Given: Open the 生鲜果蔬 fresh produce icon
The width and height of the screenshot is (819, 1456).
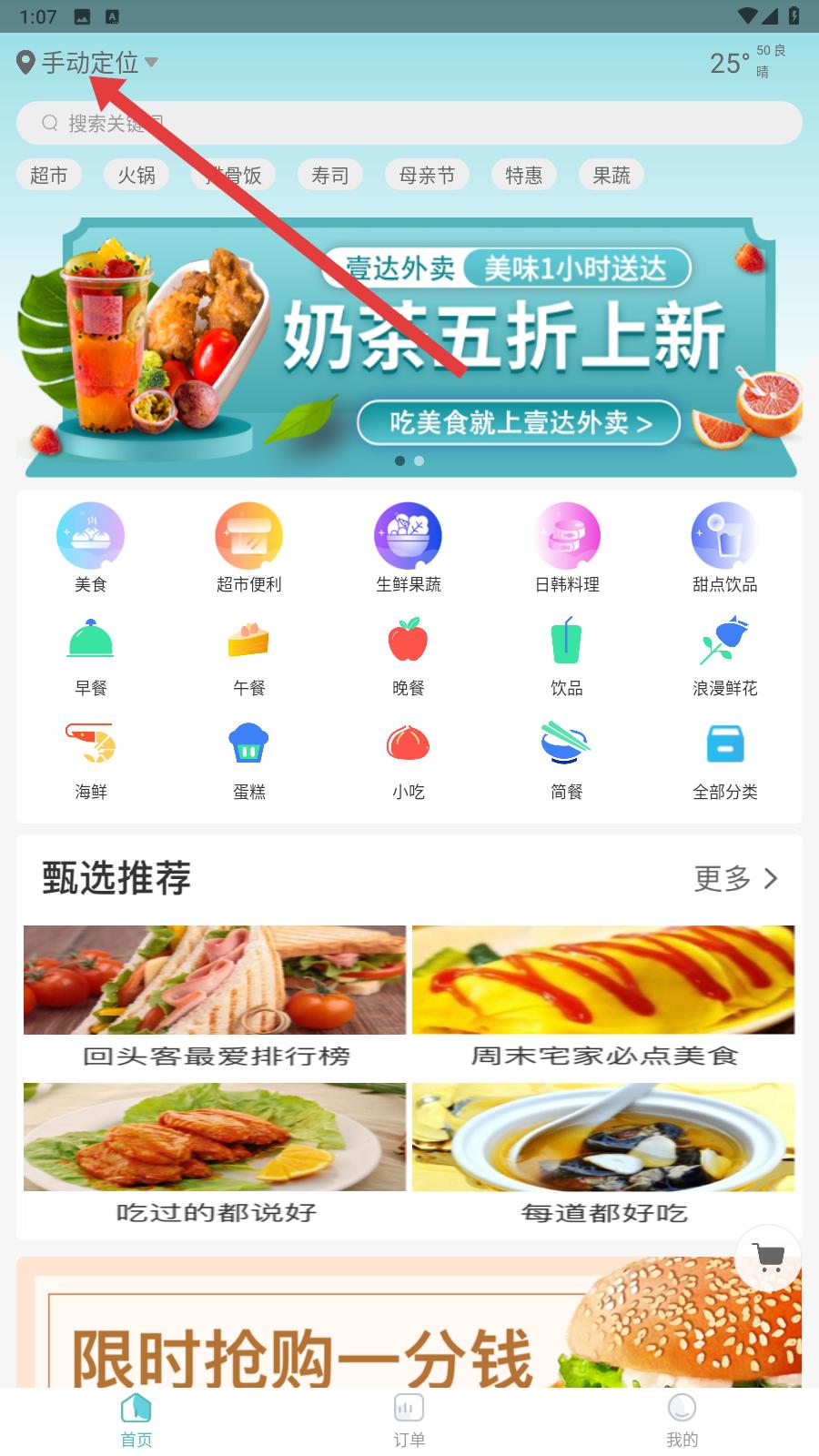Looking at the screenshot, I should click(x=407, y=546).
